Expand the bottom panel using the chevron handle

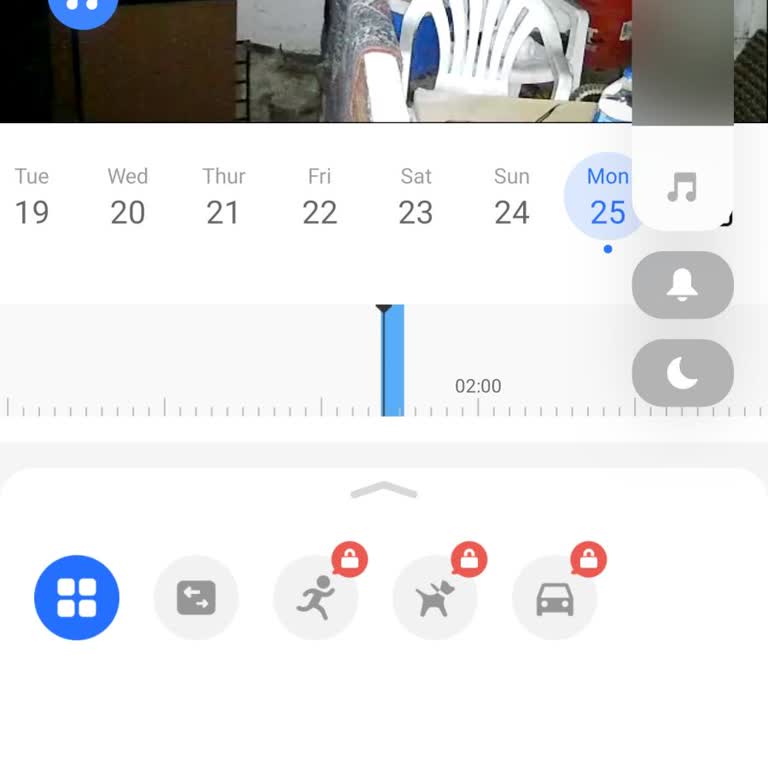[x=384, y=490]
